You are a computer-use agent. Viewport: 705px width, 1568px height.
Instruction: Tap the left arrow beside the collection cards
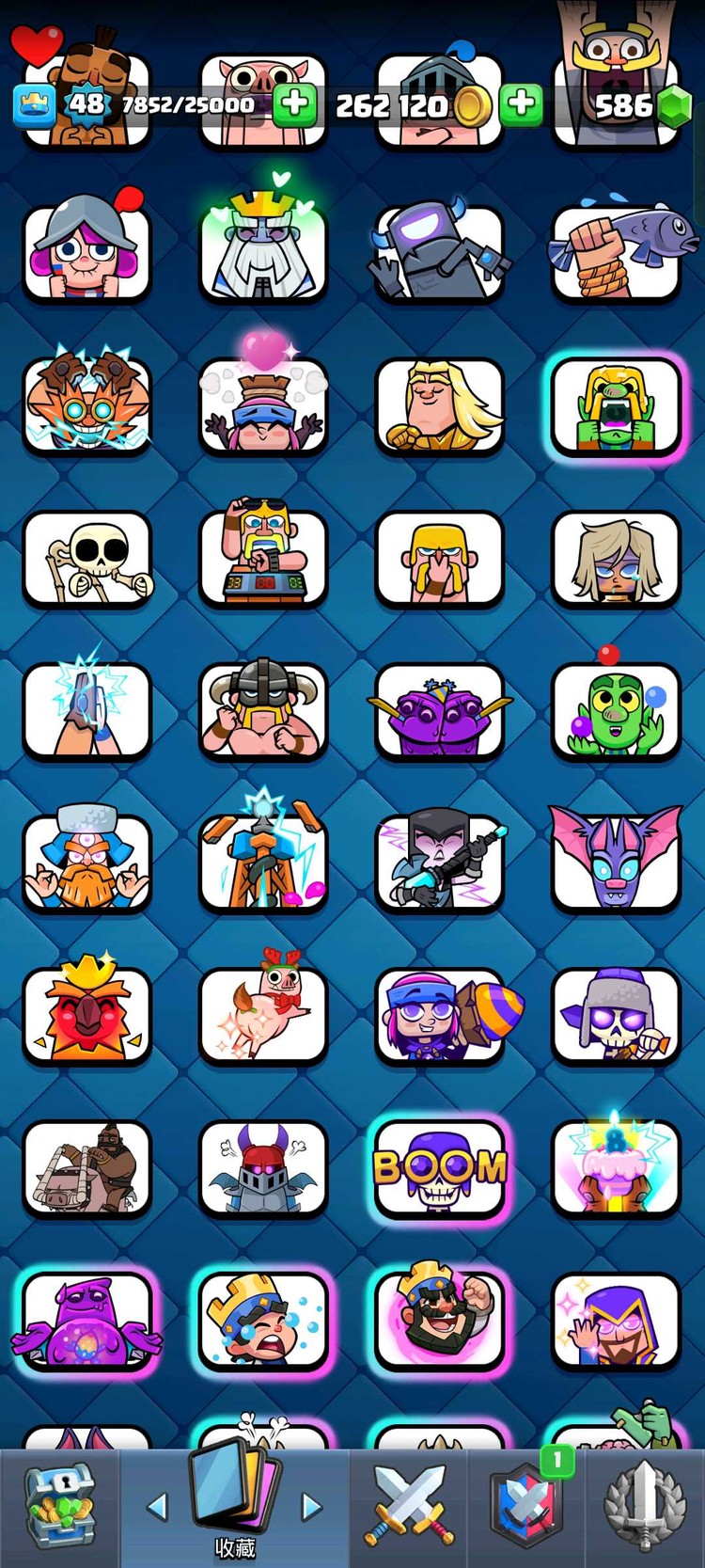[158, 1508]
